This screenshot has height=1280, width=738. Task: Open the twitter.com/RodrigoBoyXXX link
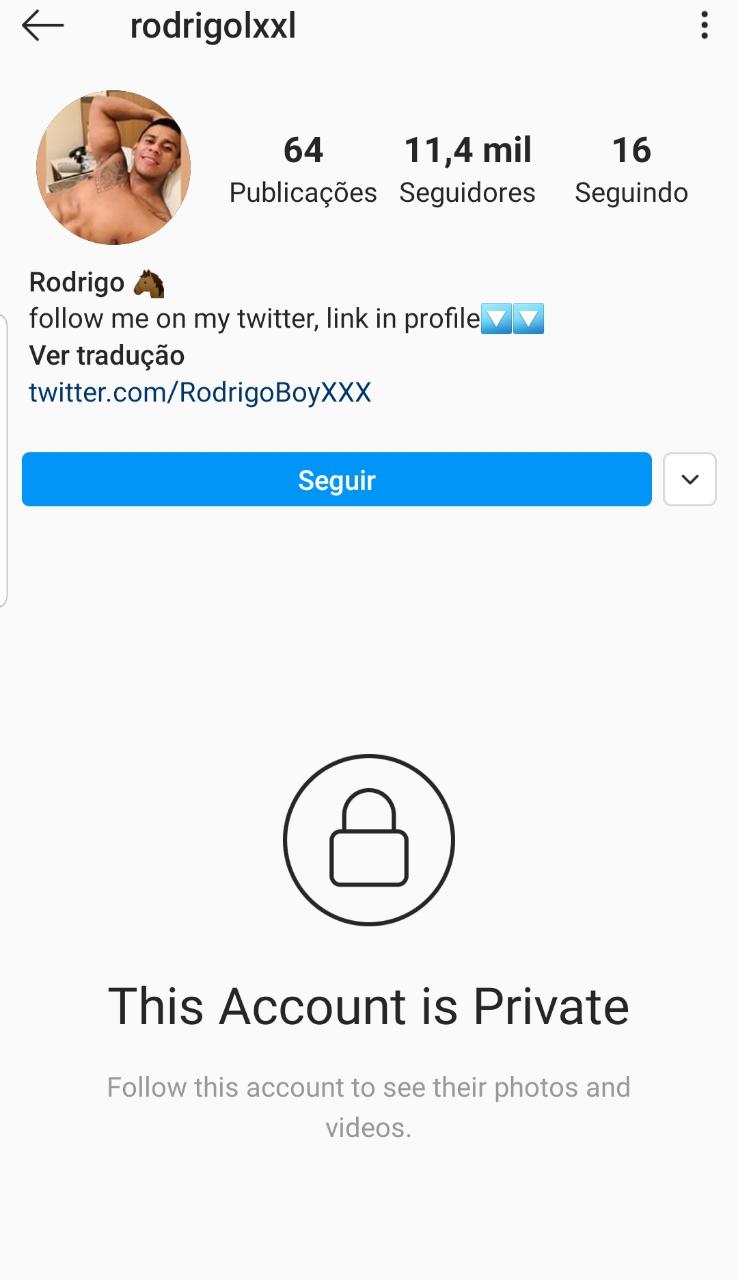[200, 392]
